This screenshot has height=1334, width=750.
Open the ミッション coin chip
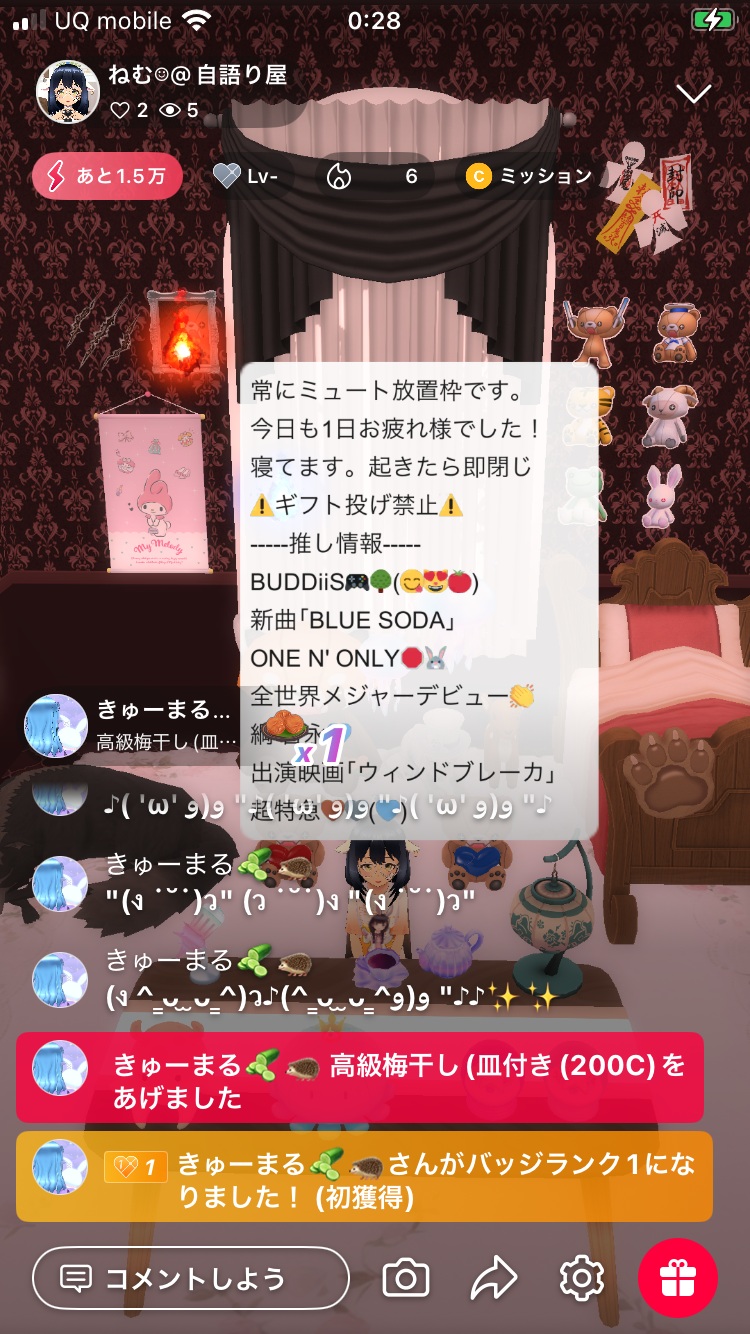[x=530, y=177]
